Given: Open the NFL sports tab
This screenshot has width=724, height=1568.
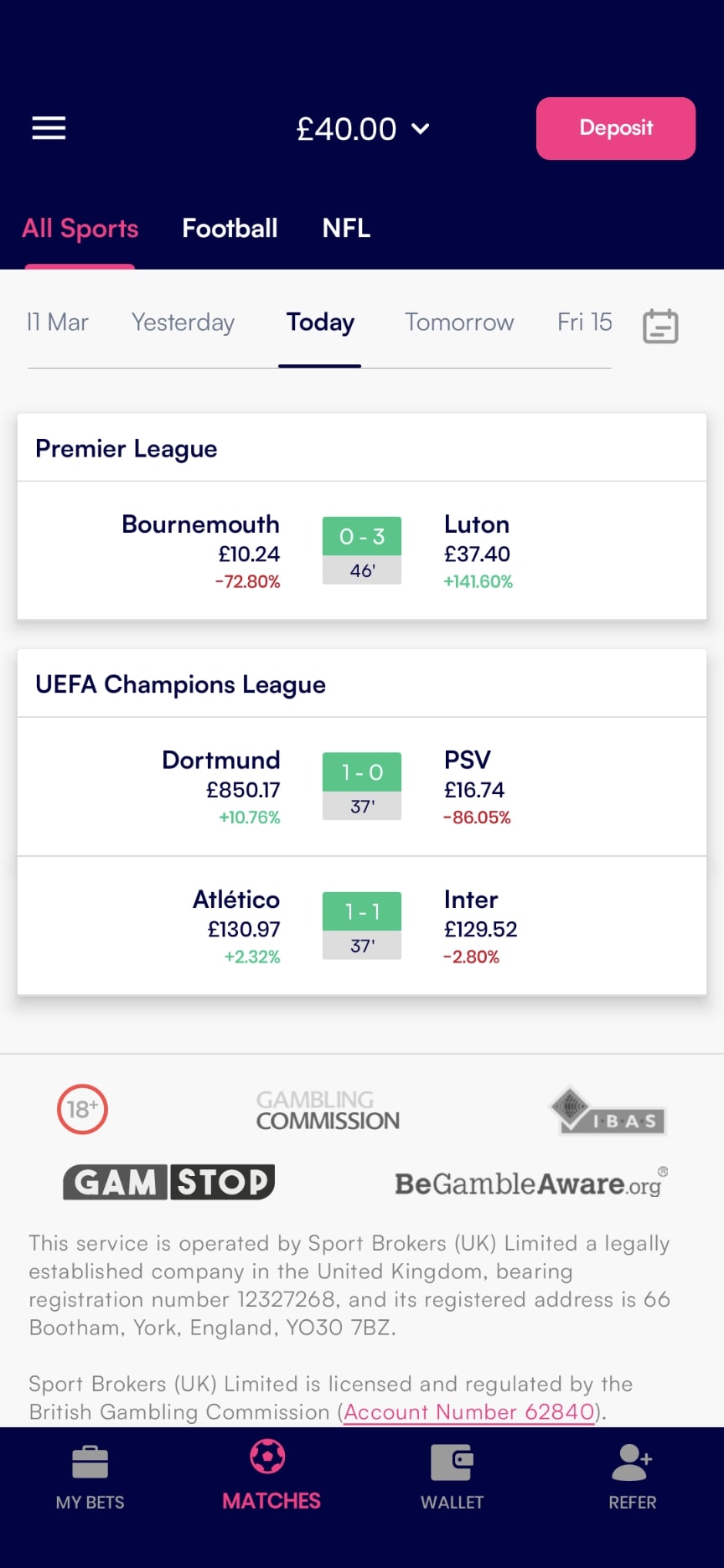Looking at the screenshot, I should 345,228.
